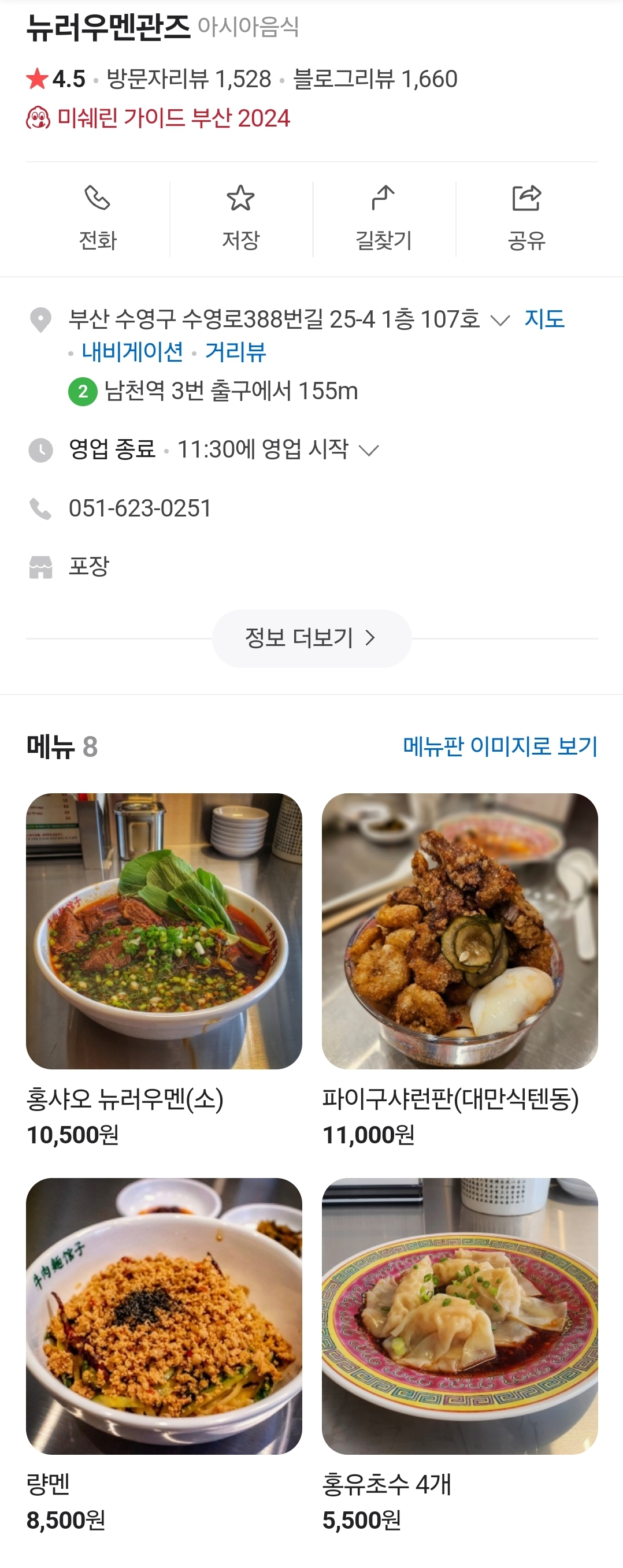This screenshot has height=1568, width=623.
Task: Open 홍샤오 뉴러우멘(소) menu item
Action: [x=164, y=931]
